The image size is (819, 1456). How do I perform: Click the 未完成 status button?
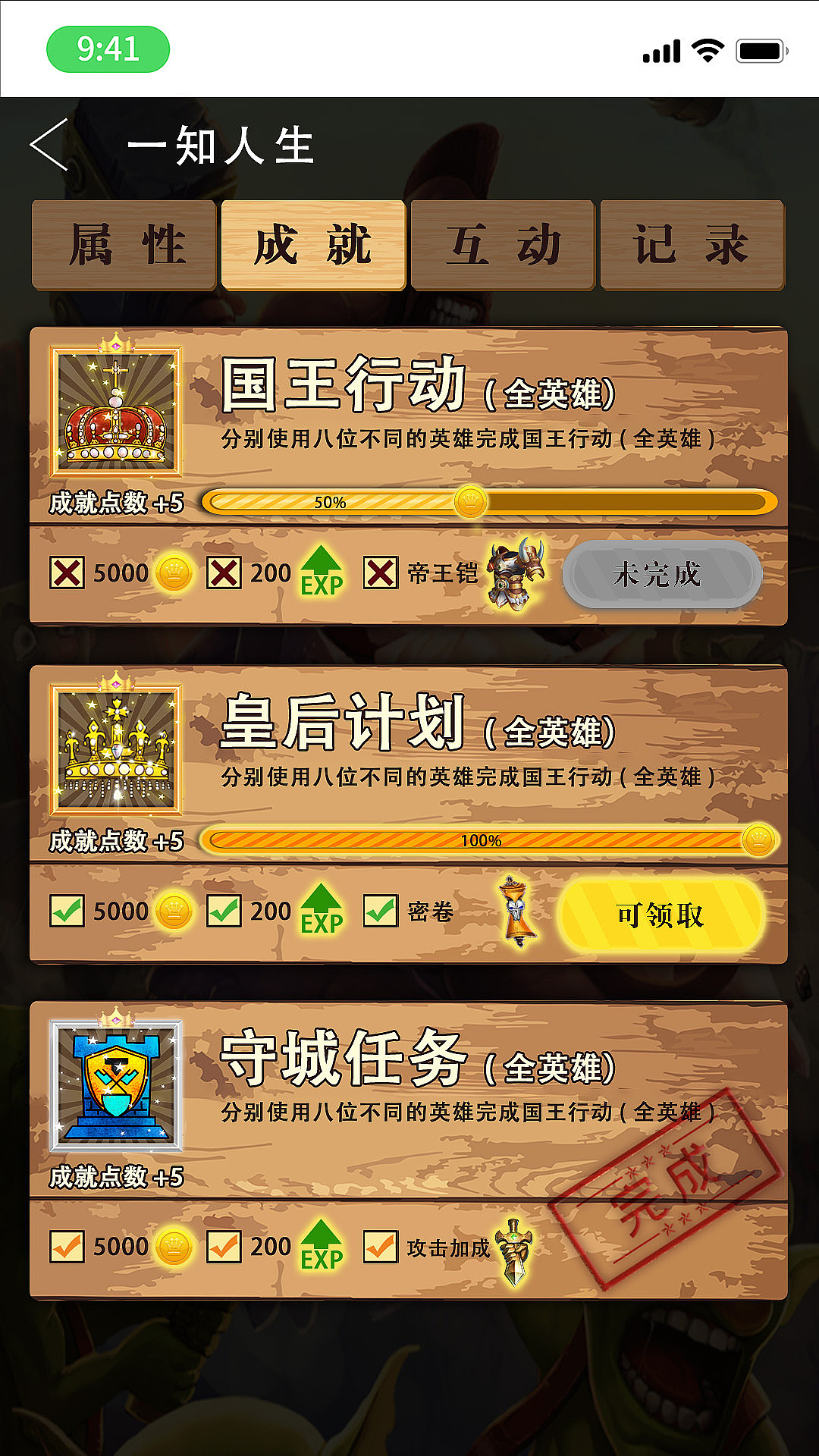[x=659, y=576]
